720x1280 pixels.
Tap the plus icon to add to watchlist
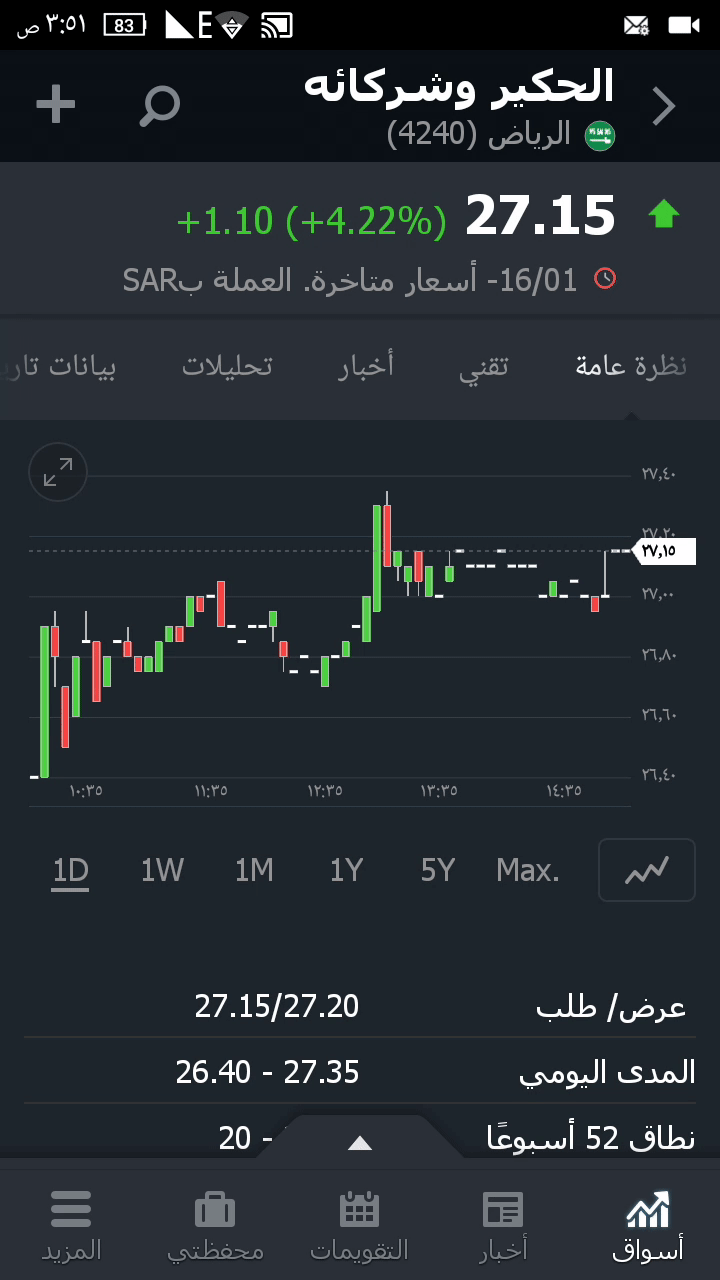pos(56,105)
